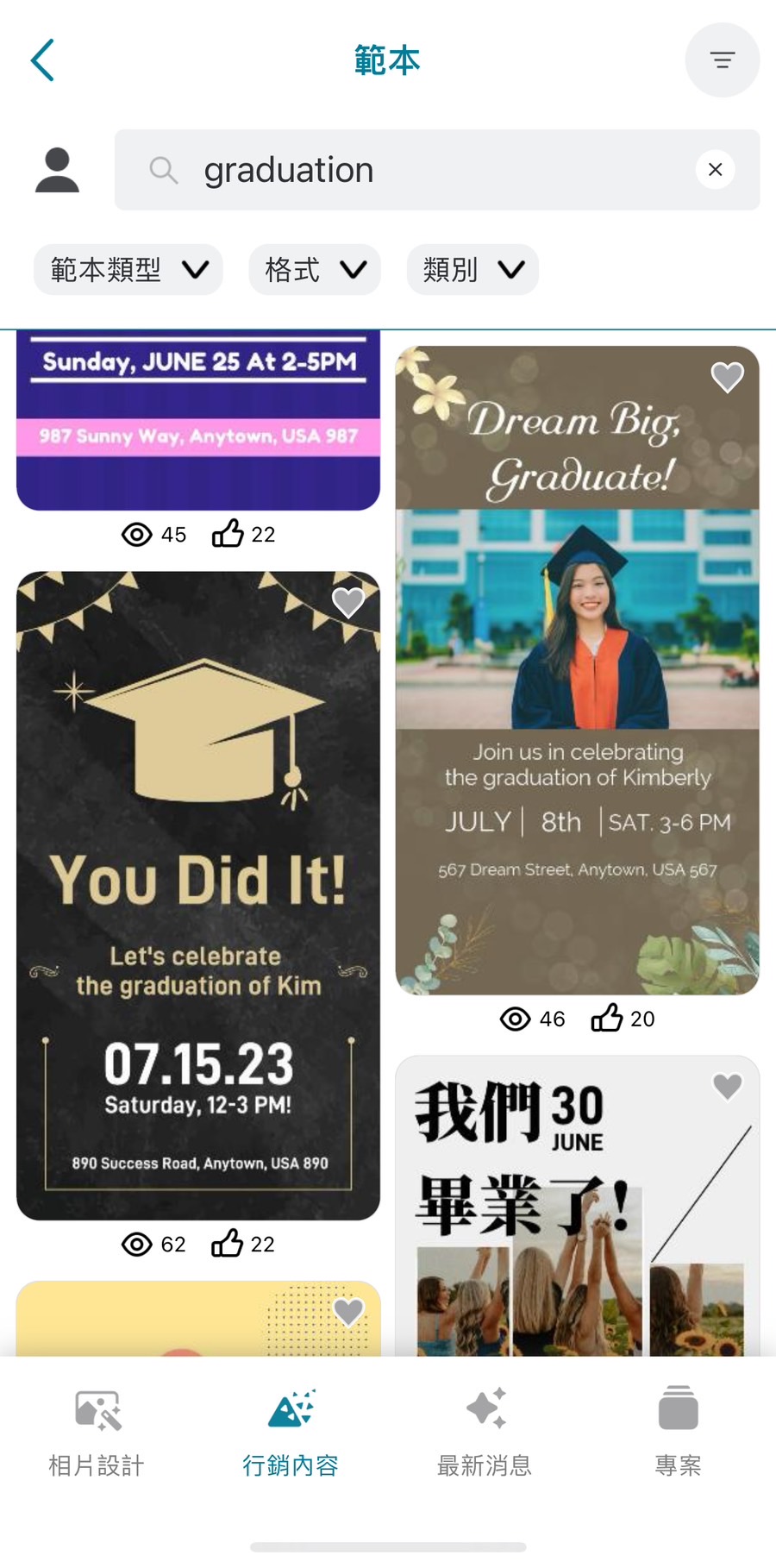
Task: Favorite the yellow template
Action: click(x=348, y=1312)
